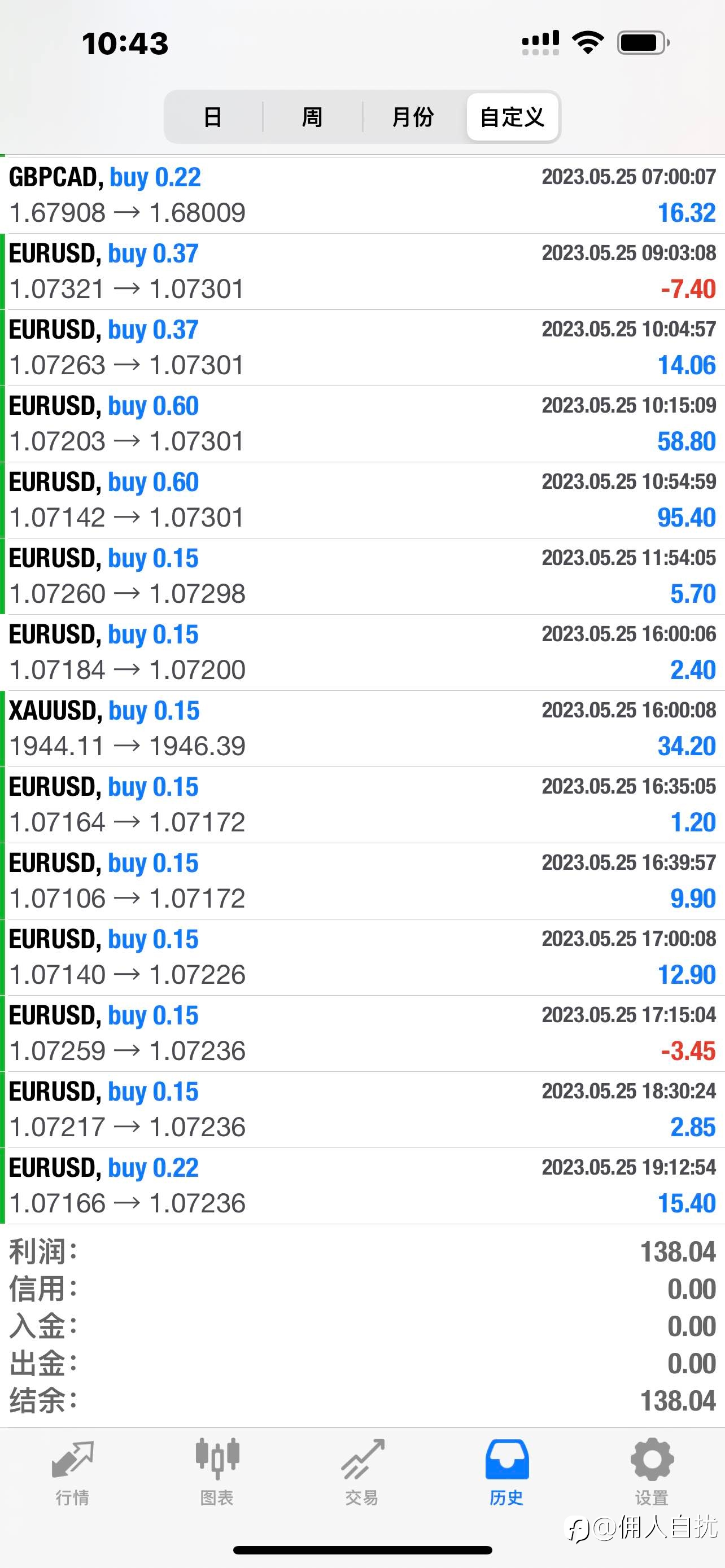Open the 交易 trade tab
725x1568 pixels.
click(362, 1473)
